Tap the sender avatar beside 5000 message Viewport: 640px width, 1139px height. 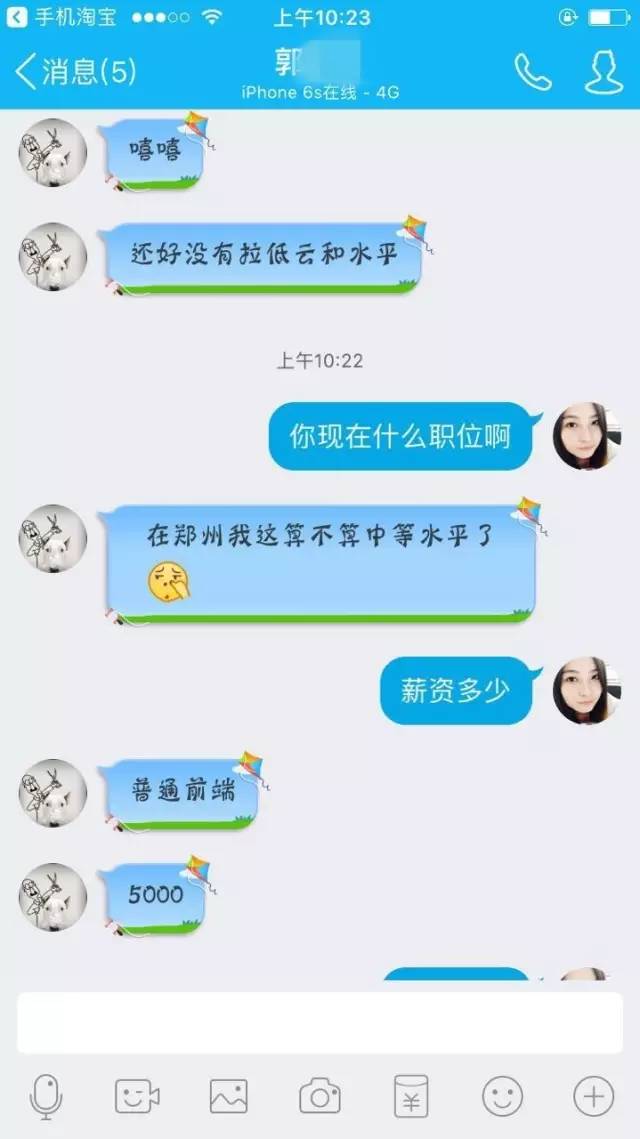53,897
